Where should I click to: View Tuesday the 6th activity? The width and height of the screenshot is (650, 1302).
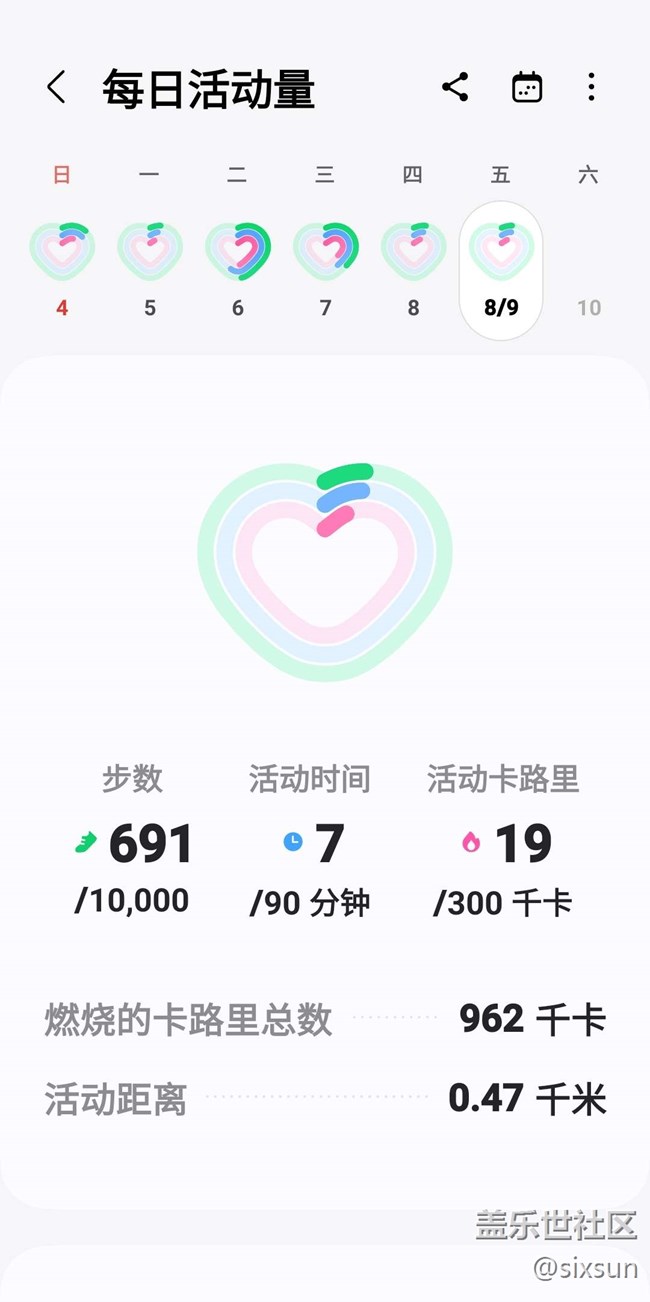click(238, 252)
